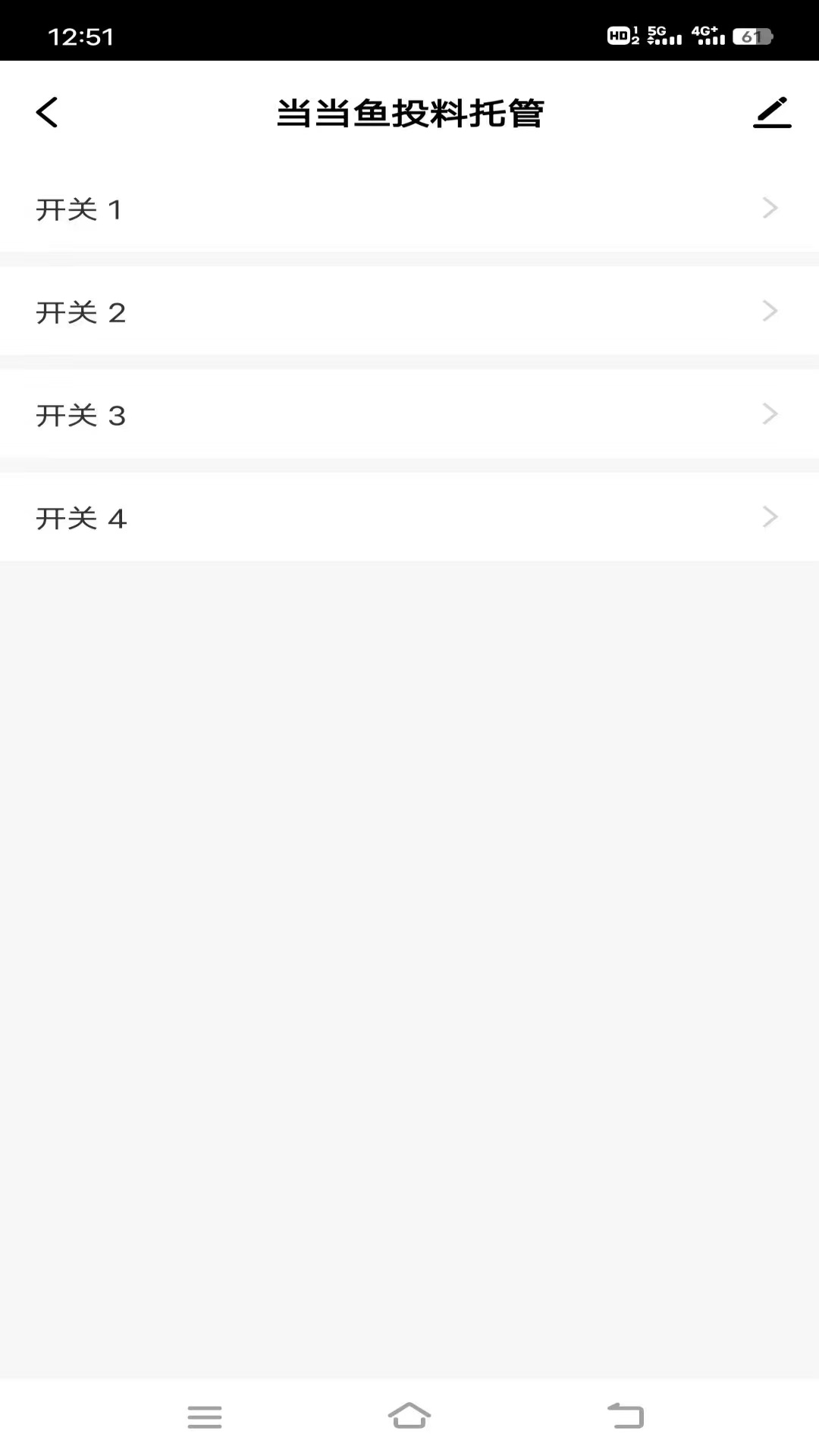Tap the home icon in navigation bar
Screen dimensions: 819x1456
409,1414
